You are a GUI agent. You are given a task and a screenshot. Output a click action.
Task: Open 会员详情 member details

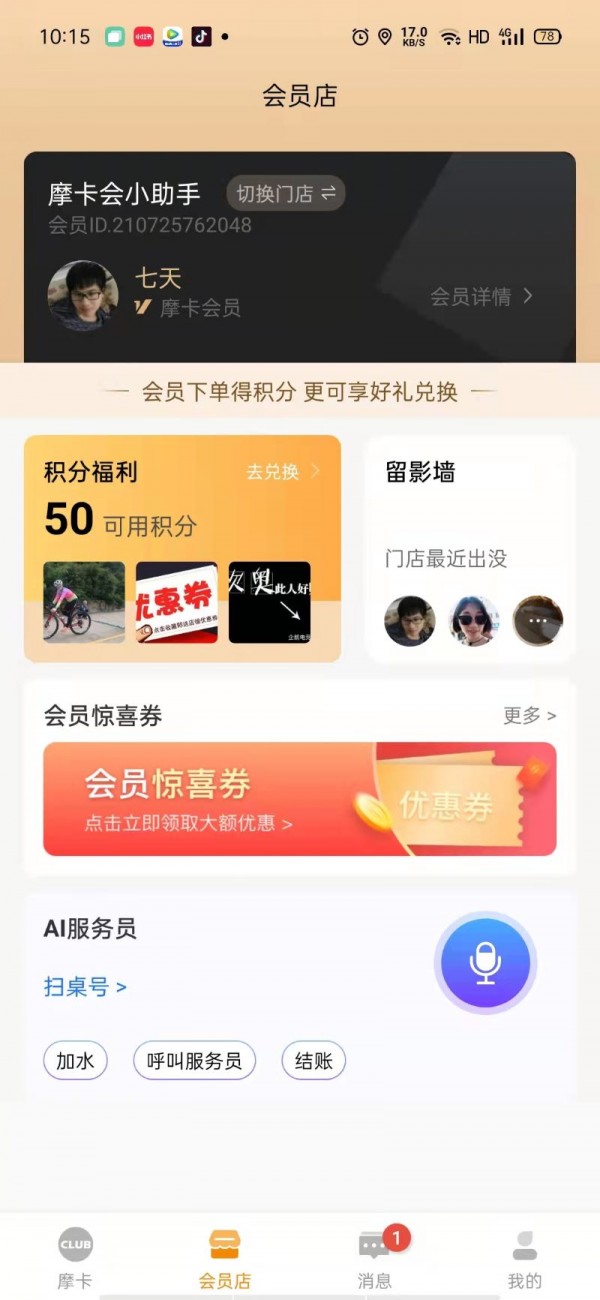pyautogui.click(x=482, y=296)
